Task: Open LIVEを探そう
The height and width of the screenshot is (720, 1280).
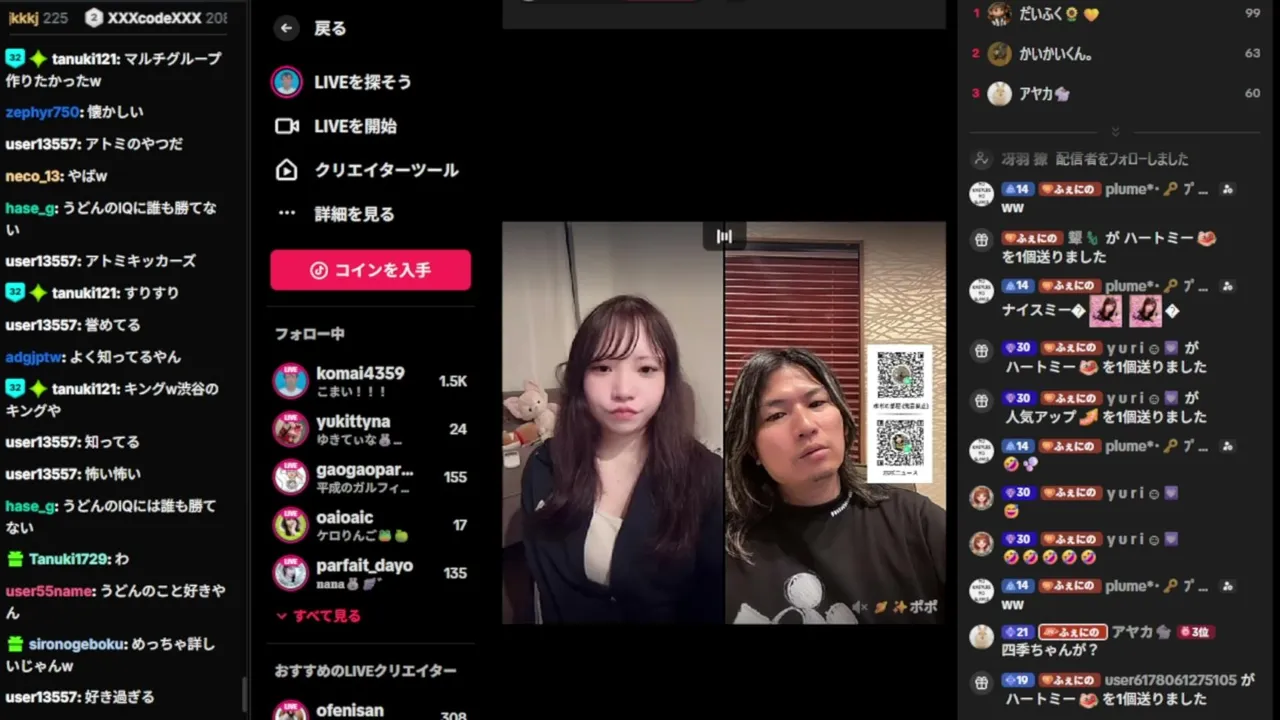Action: point(343,82)
